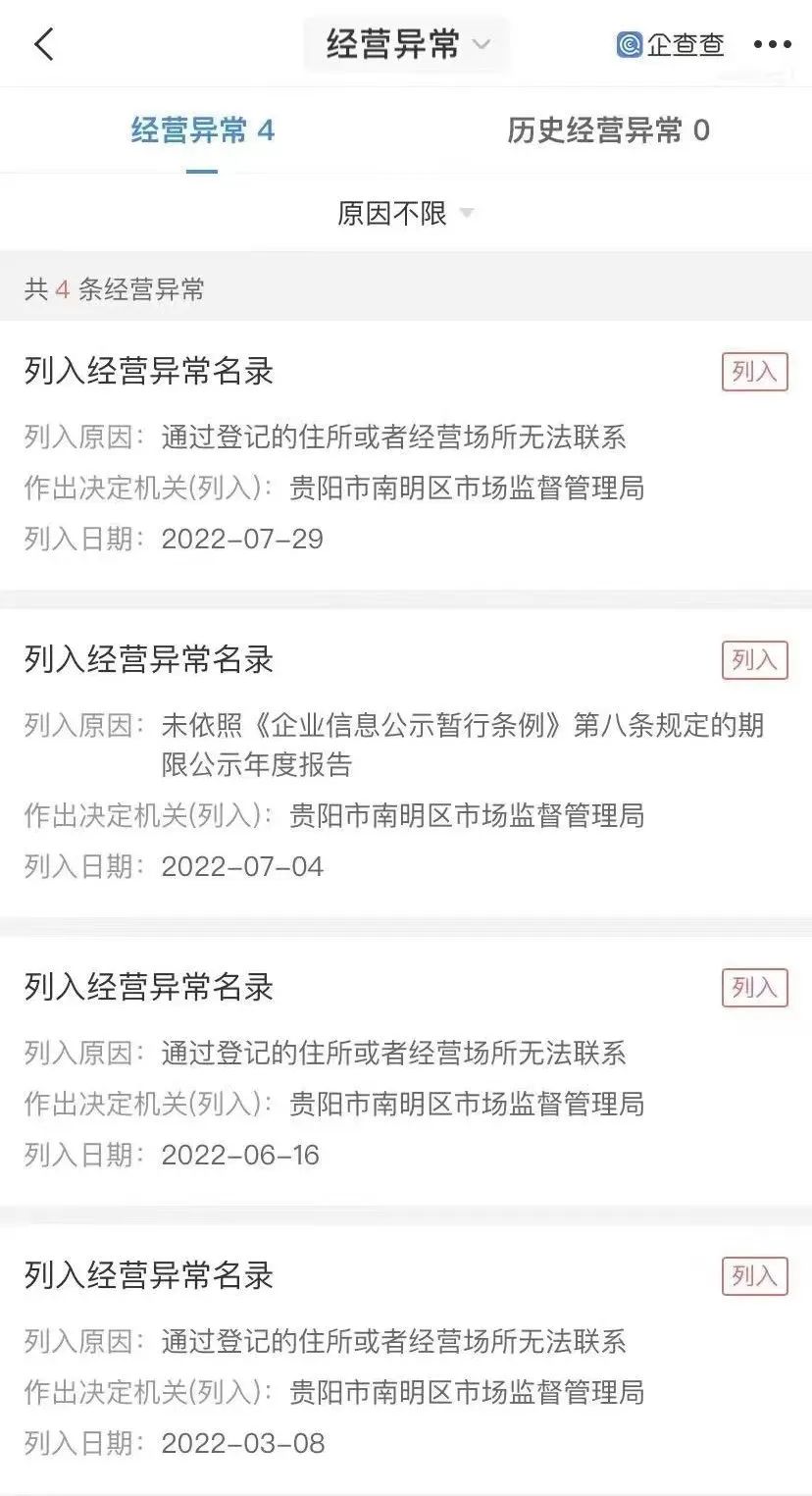
Task: Expand the 原因不限 filter dropdown
Action: point(405,213)
